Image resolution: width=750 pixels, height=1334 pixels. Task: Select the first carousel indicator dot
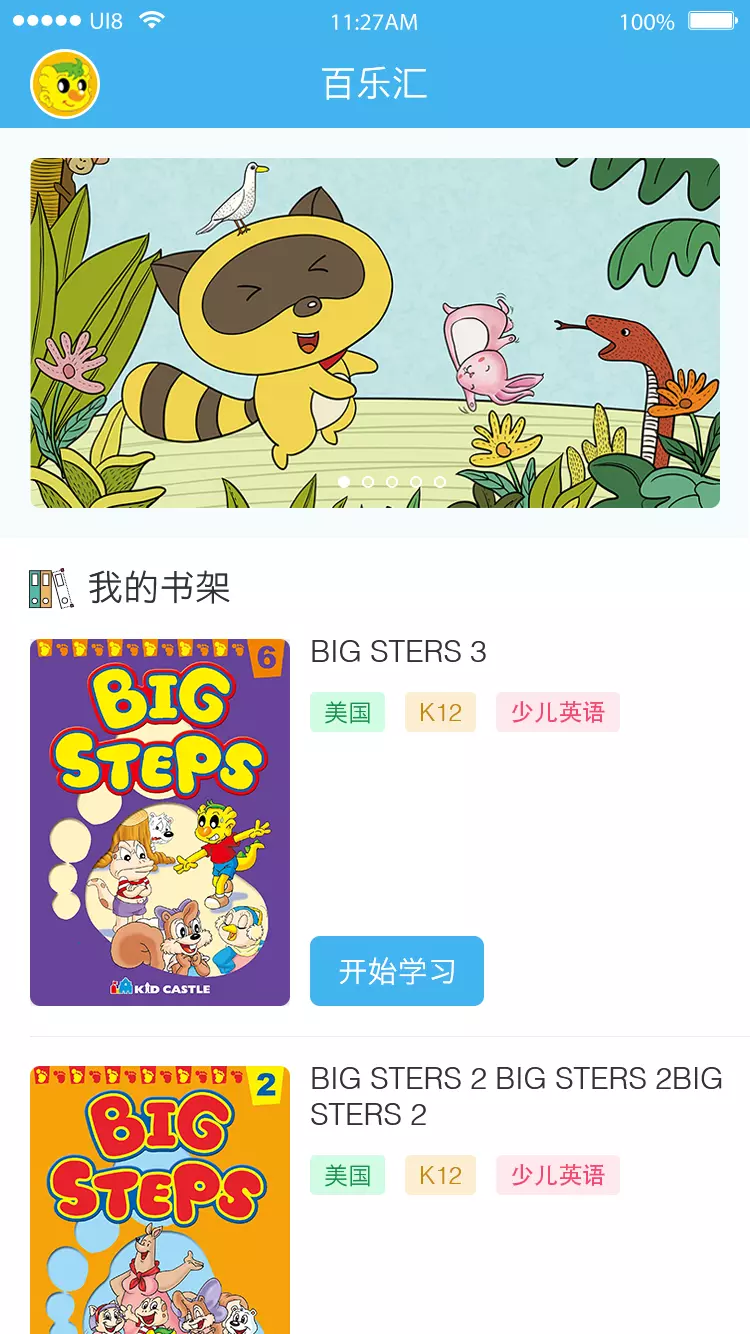pyautogui.click(x=344, y=482)
